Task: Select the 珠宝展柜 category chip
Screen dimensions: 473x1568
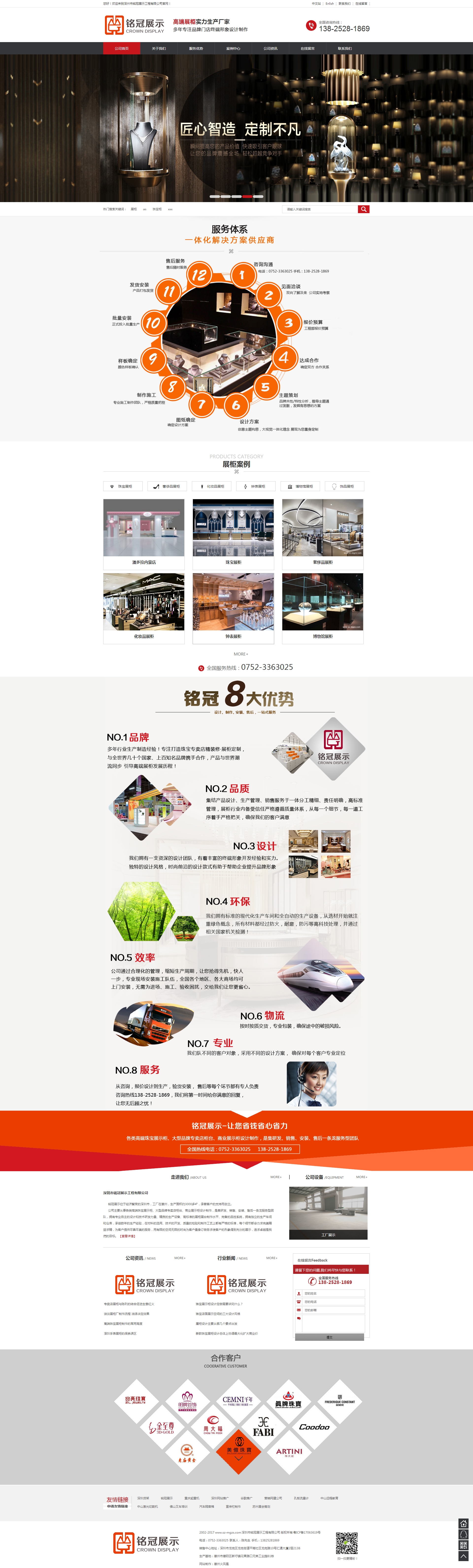Action: pos(122,486)
